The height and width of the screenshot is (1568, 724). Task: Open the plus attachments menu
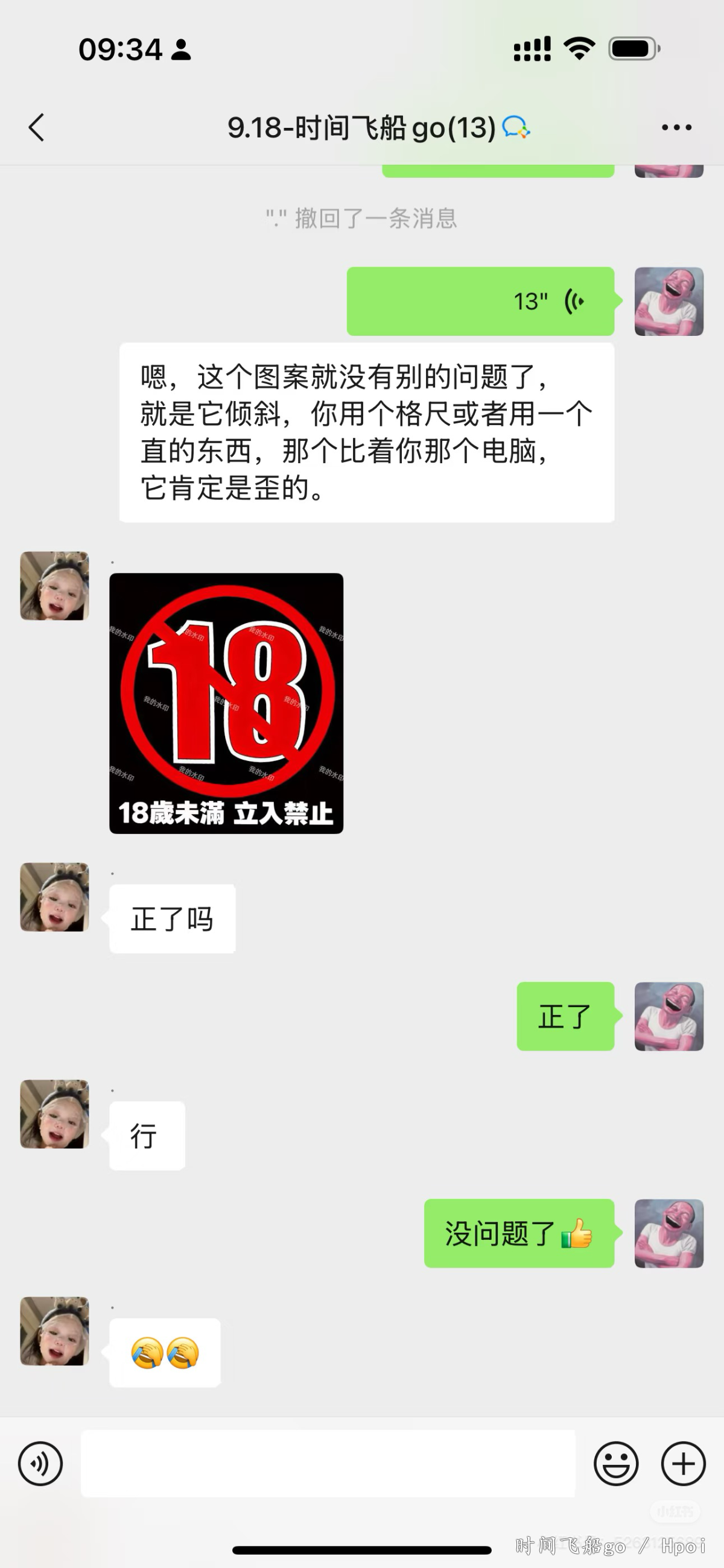click(x=682, y=1463)
